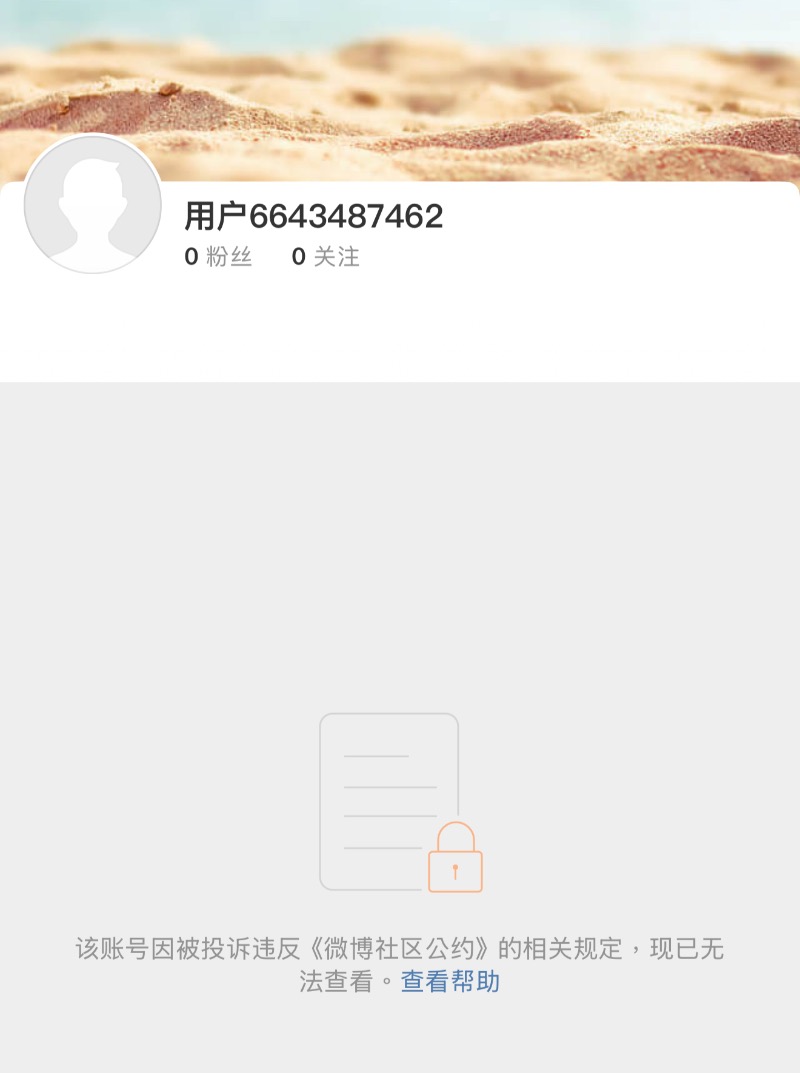
Task: Tap the default profile avatar
Action: click(x=93, y=204)
